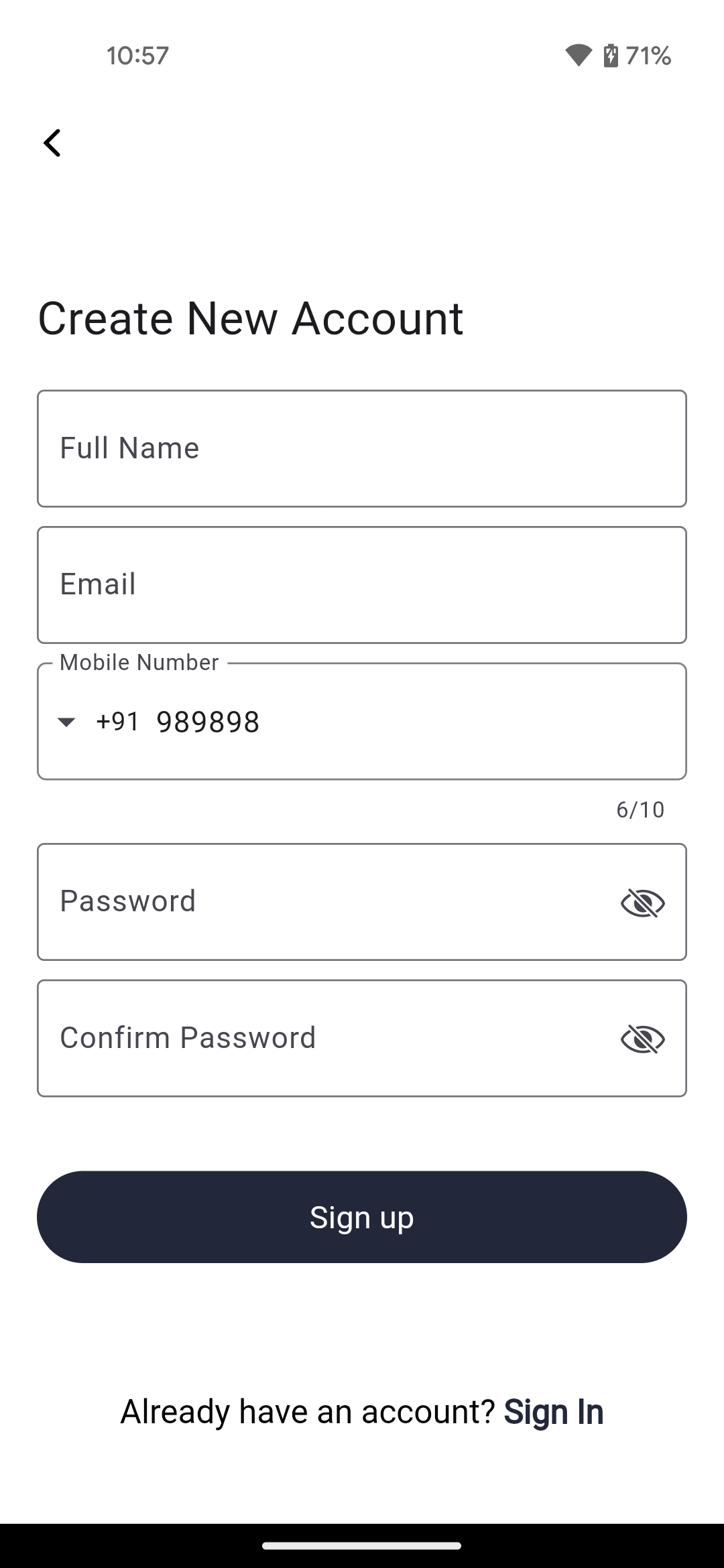Screen dimensions: 724x1568
Task: Focus the Full Name field
Action: pos(362,448)
